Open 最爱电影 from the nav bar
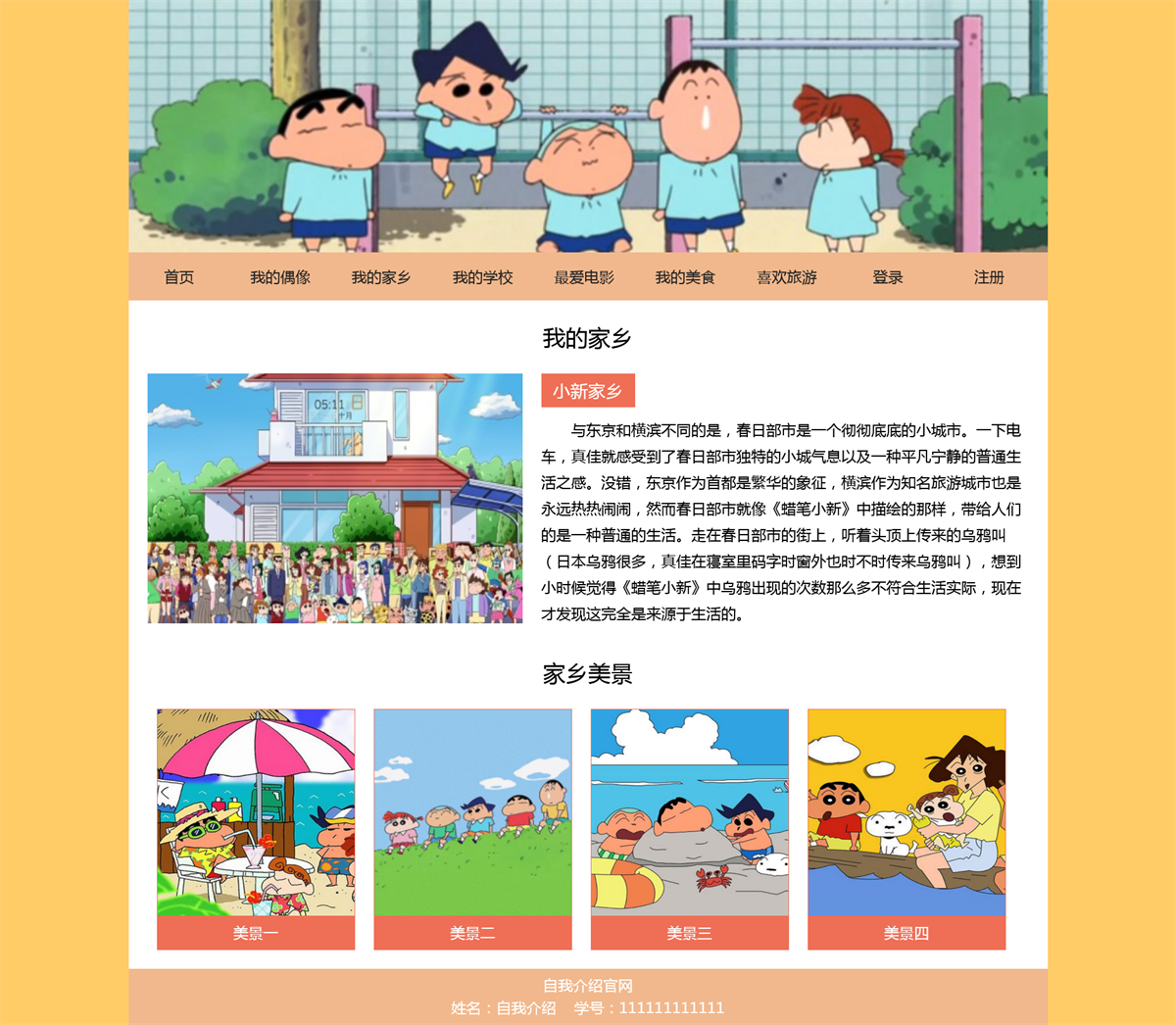 (x=584, y=277)
